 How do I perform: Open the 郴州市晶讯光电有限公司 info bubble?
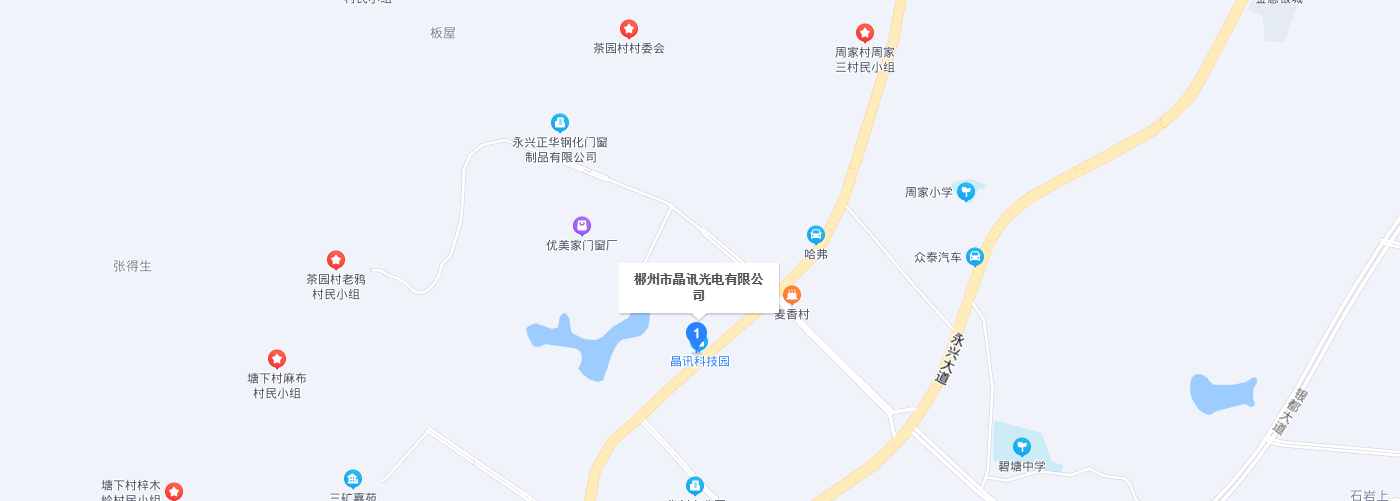click(x=698, y=287)
